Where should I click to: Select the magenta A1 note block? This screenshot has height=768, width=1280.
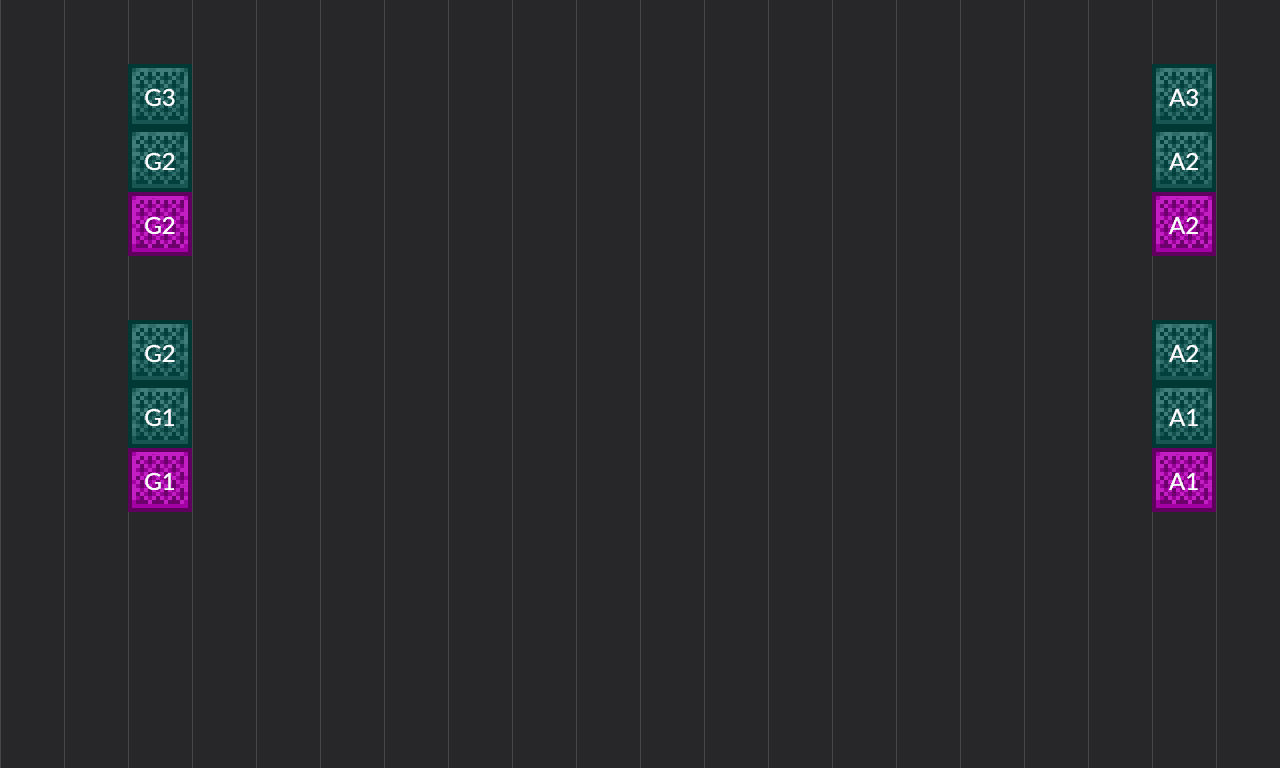click(1184, 481)
